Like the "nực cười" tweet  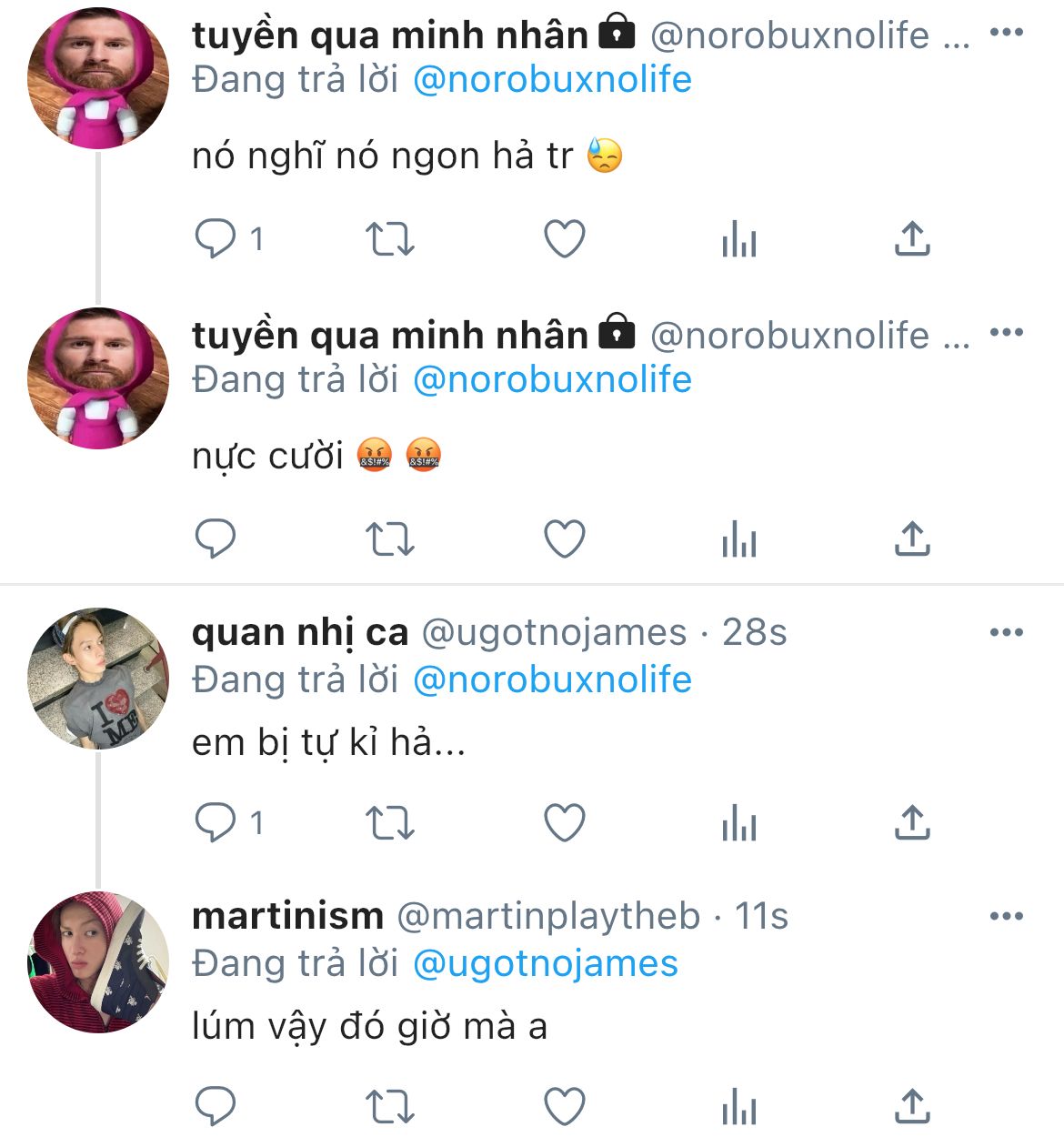coord(564,539)
